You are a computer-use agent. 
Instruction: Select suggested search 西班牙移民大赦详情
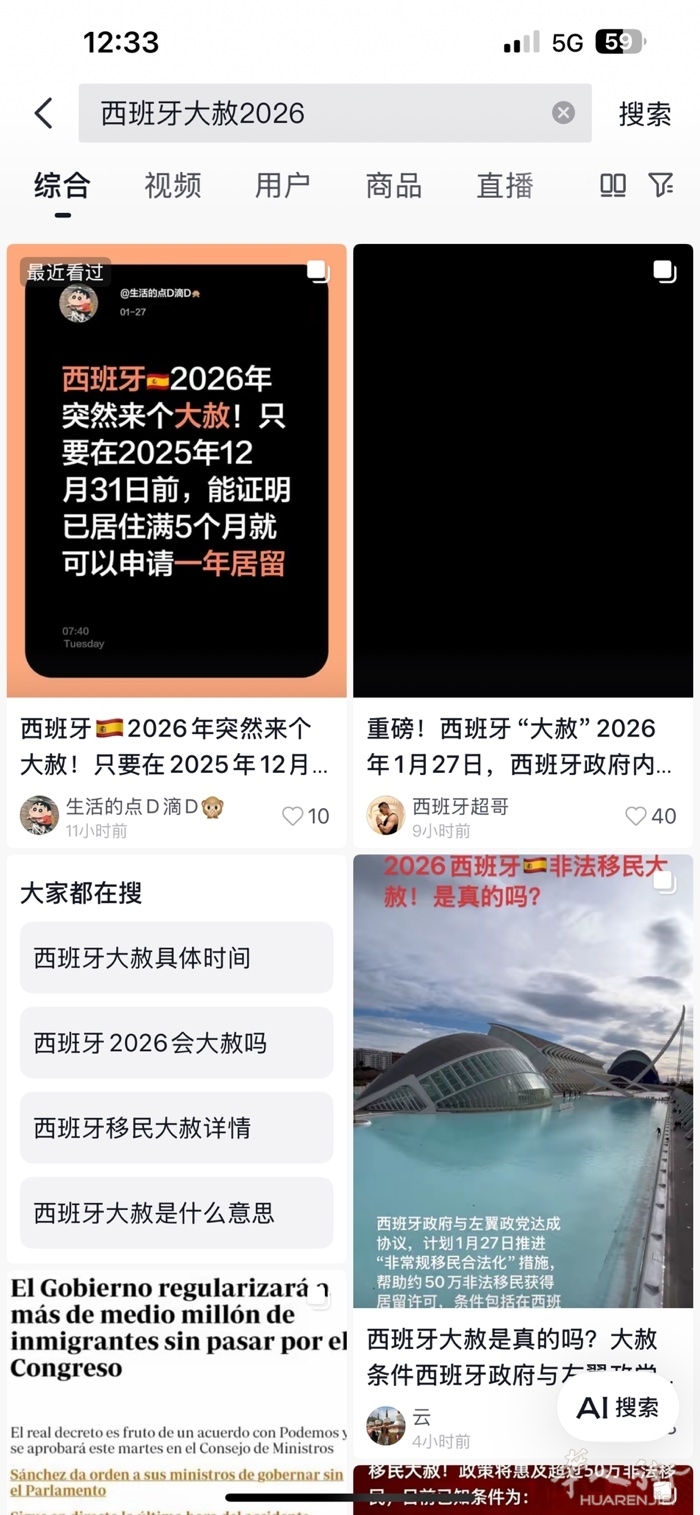coord(176,1128)
